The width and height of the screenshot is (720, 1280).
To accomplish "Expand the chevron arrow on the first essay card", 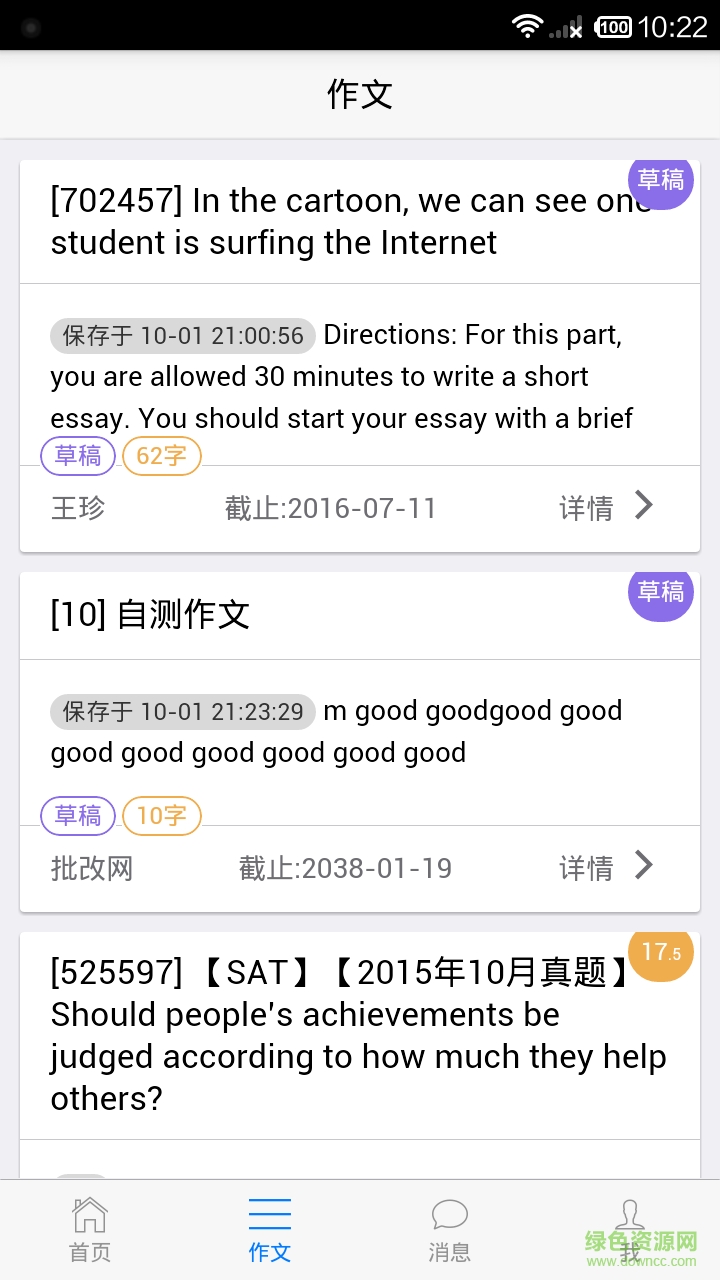I will [645, 508].
